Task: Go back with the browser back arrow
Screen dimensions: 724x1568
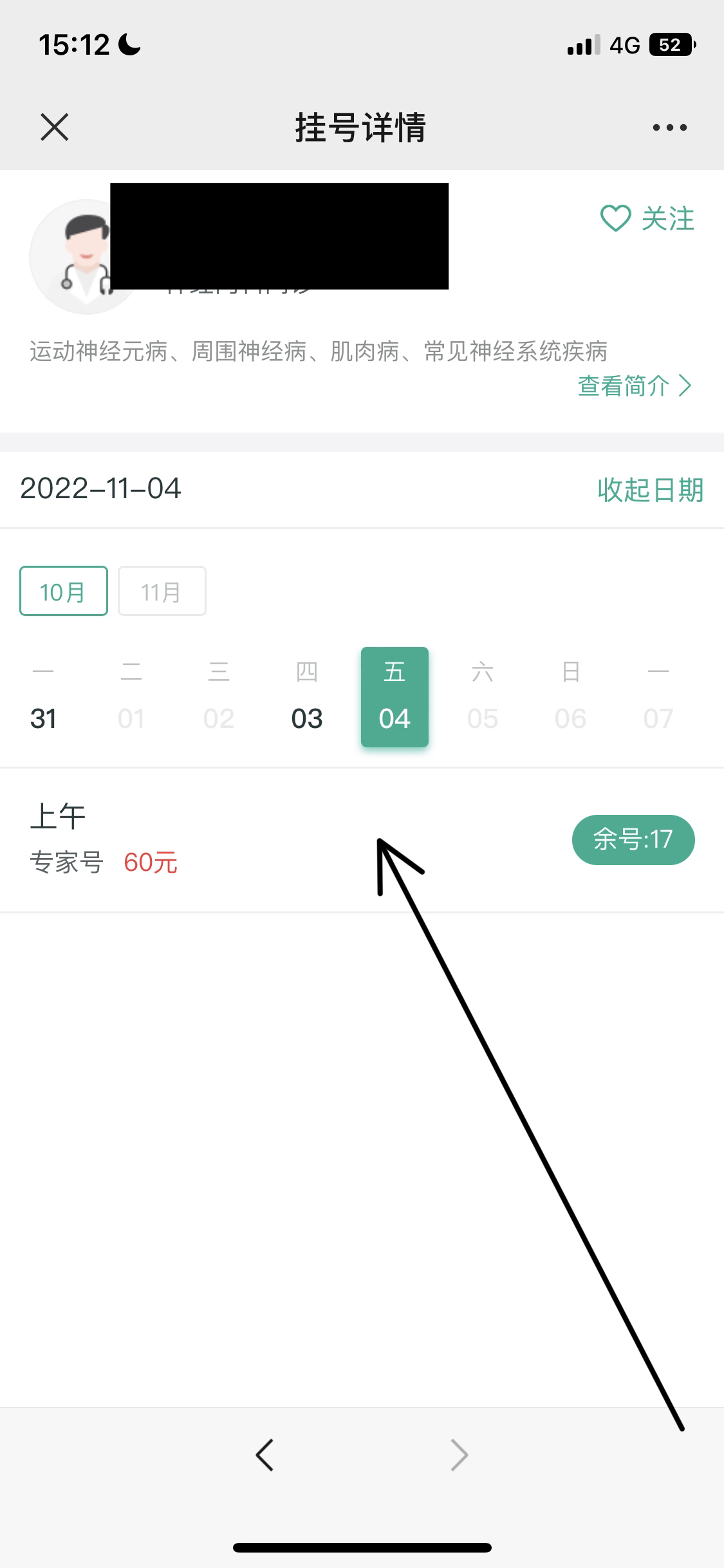Action: (265, 1455)
